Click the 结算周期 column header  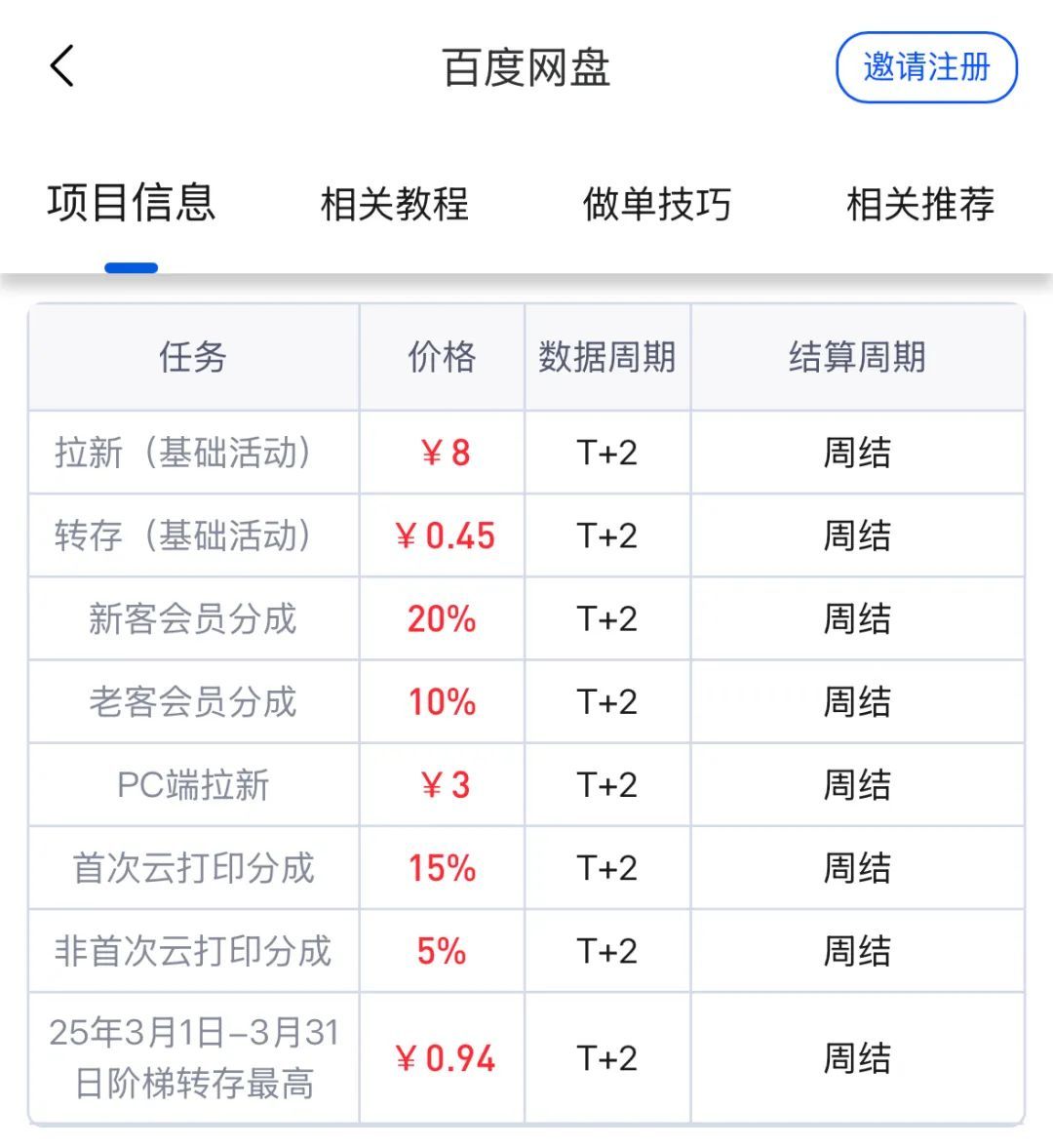pyautogui.click(x=858, y=357)
